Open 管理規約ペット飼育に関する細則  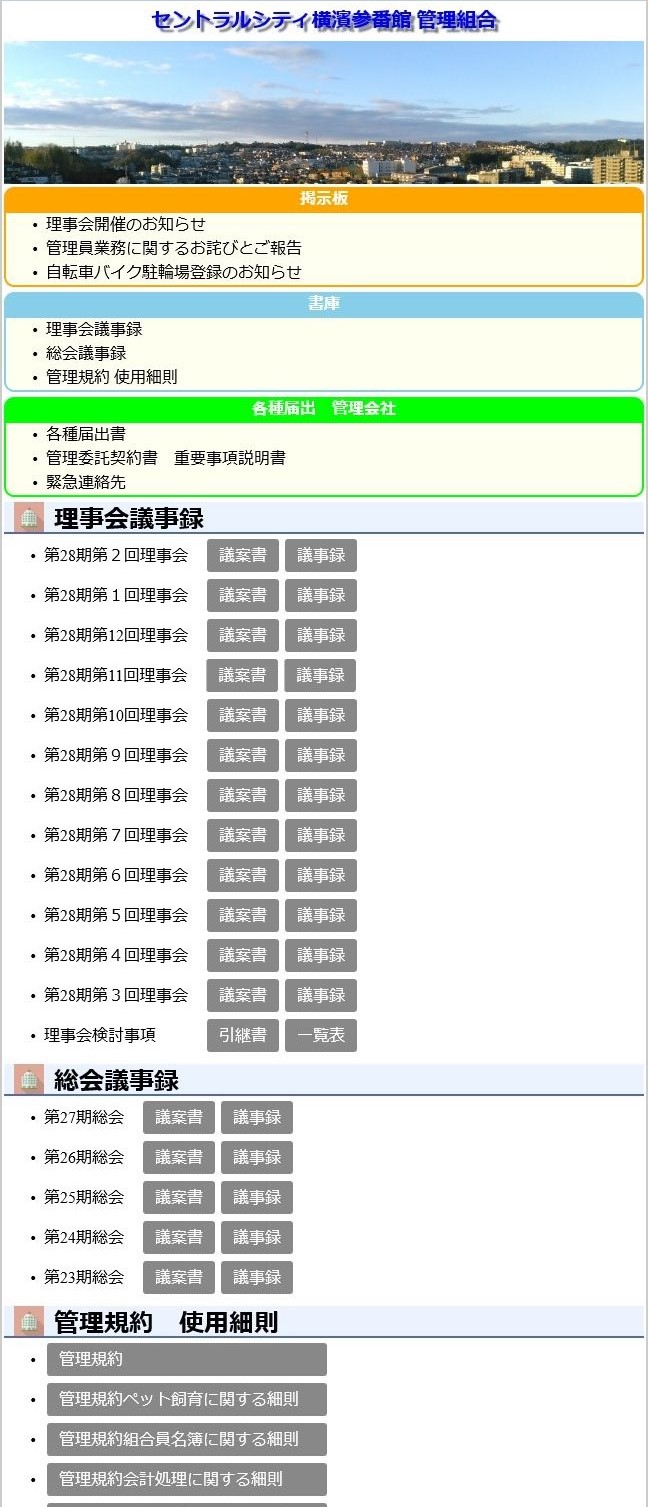click(186, 1400)
